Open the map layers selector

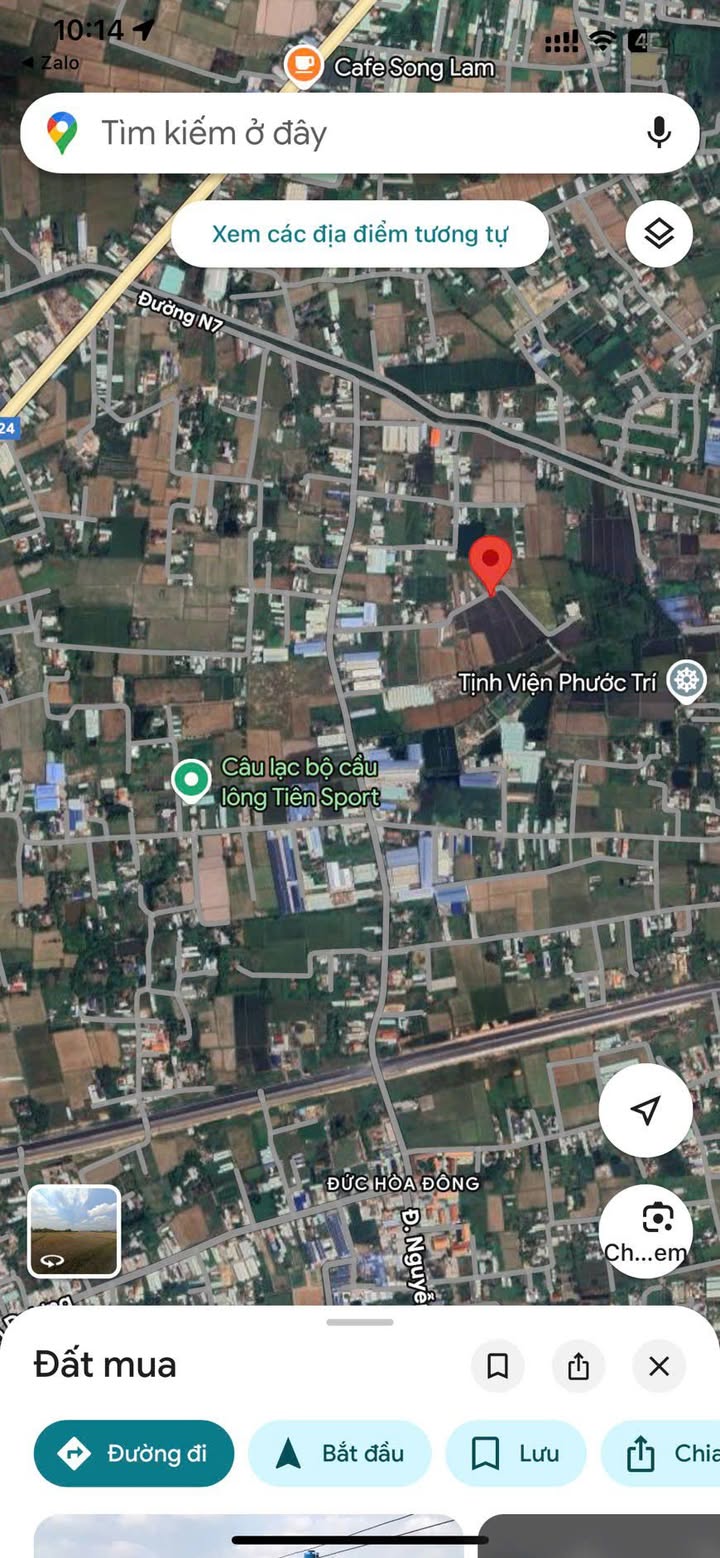tap(659, 233)
